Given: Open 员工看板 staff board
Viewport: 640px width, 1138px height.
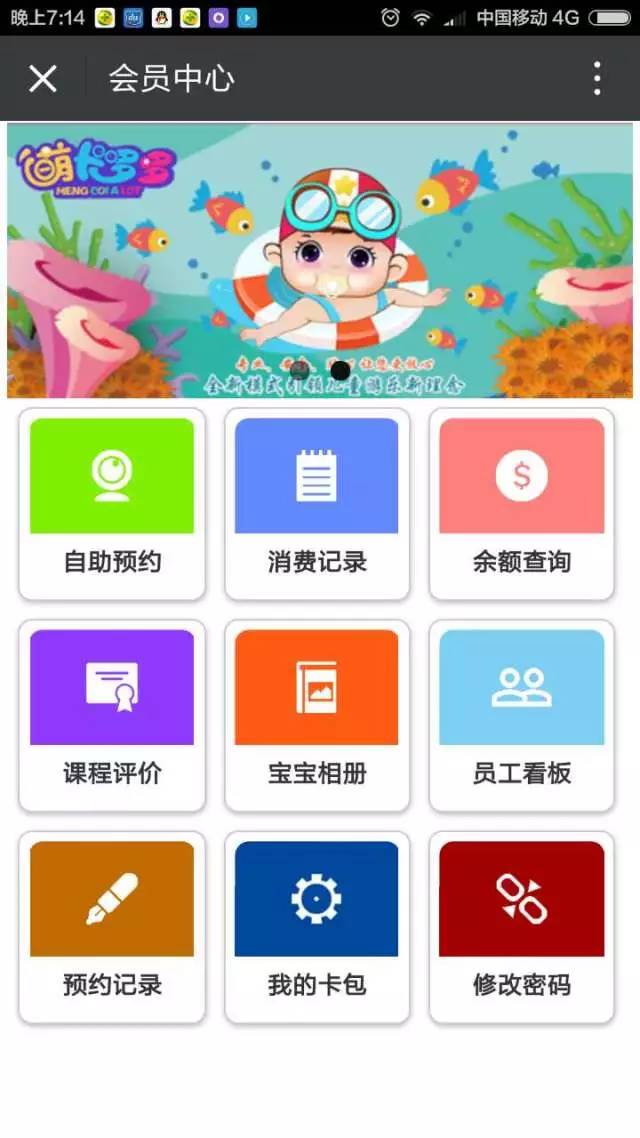Looking at the screenshot, I should [521, 715].
